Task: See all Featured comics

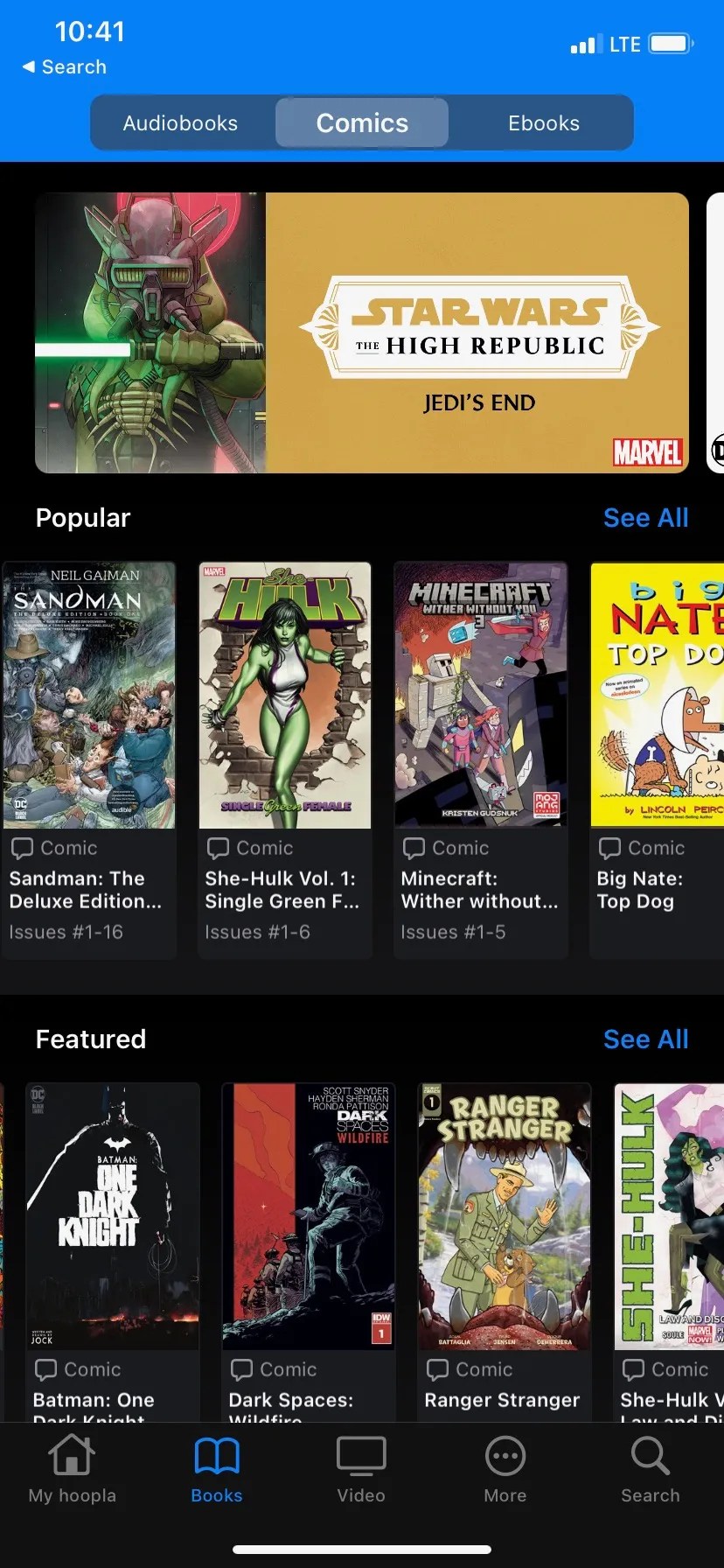Action: coord(645,1039)
